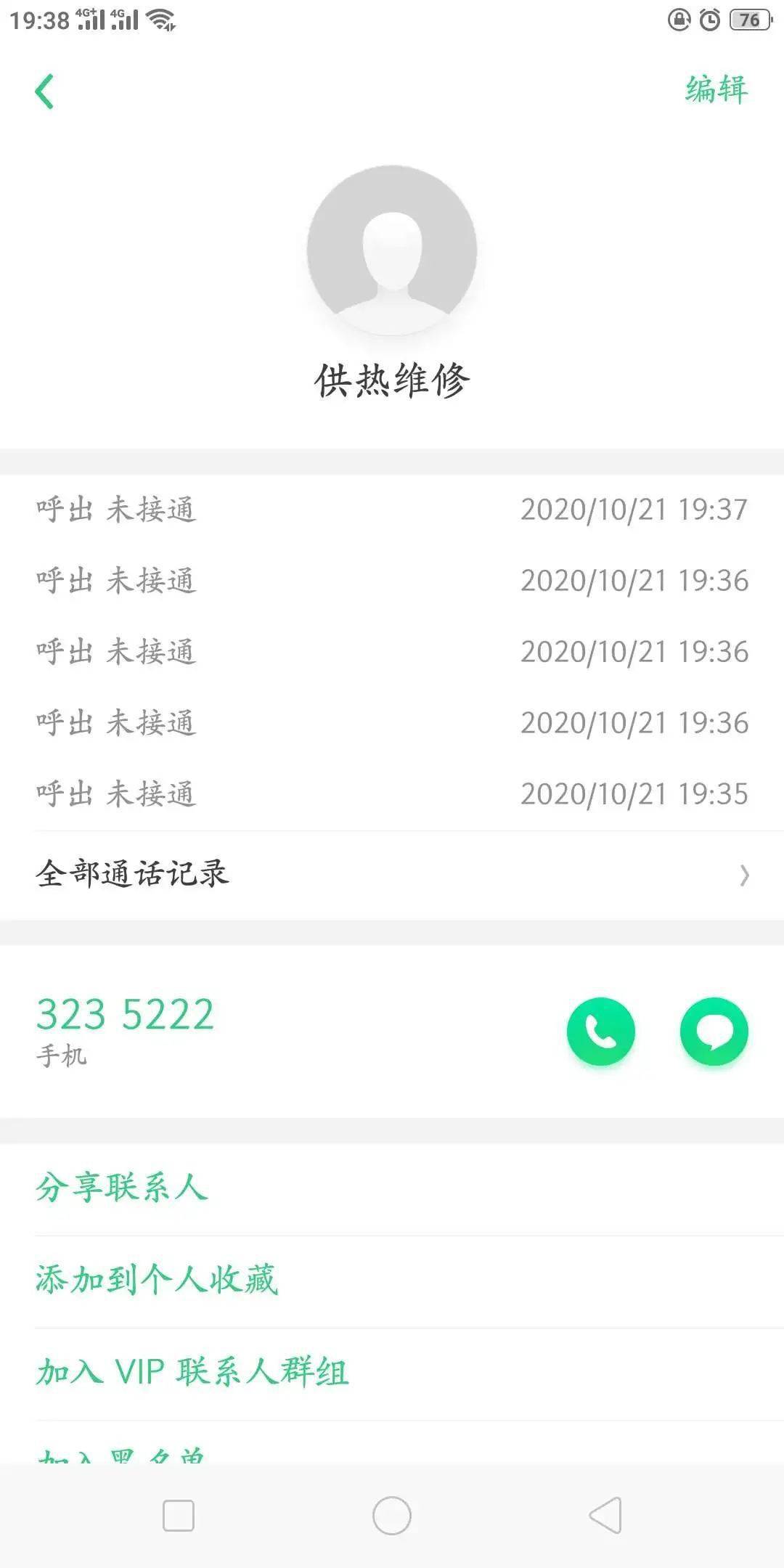Tap the green phone icon to call

tap(600, 1032)
